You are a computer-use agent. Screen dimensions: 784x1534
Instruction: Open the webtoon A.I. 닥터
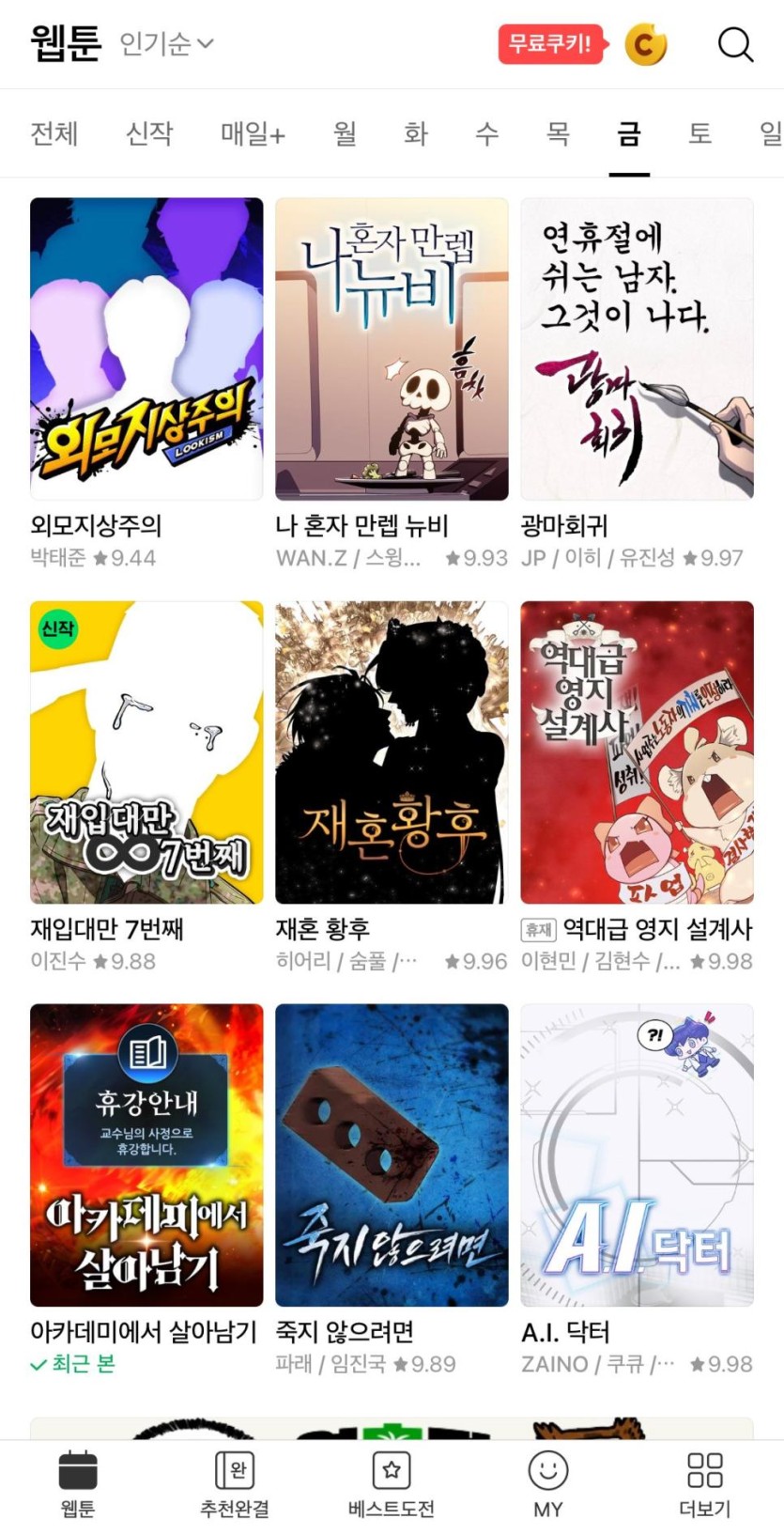(x=637, y=1155)
